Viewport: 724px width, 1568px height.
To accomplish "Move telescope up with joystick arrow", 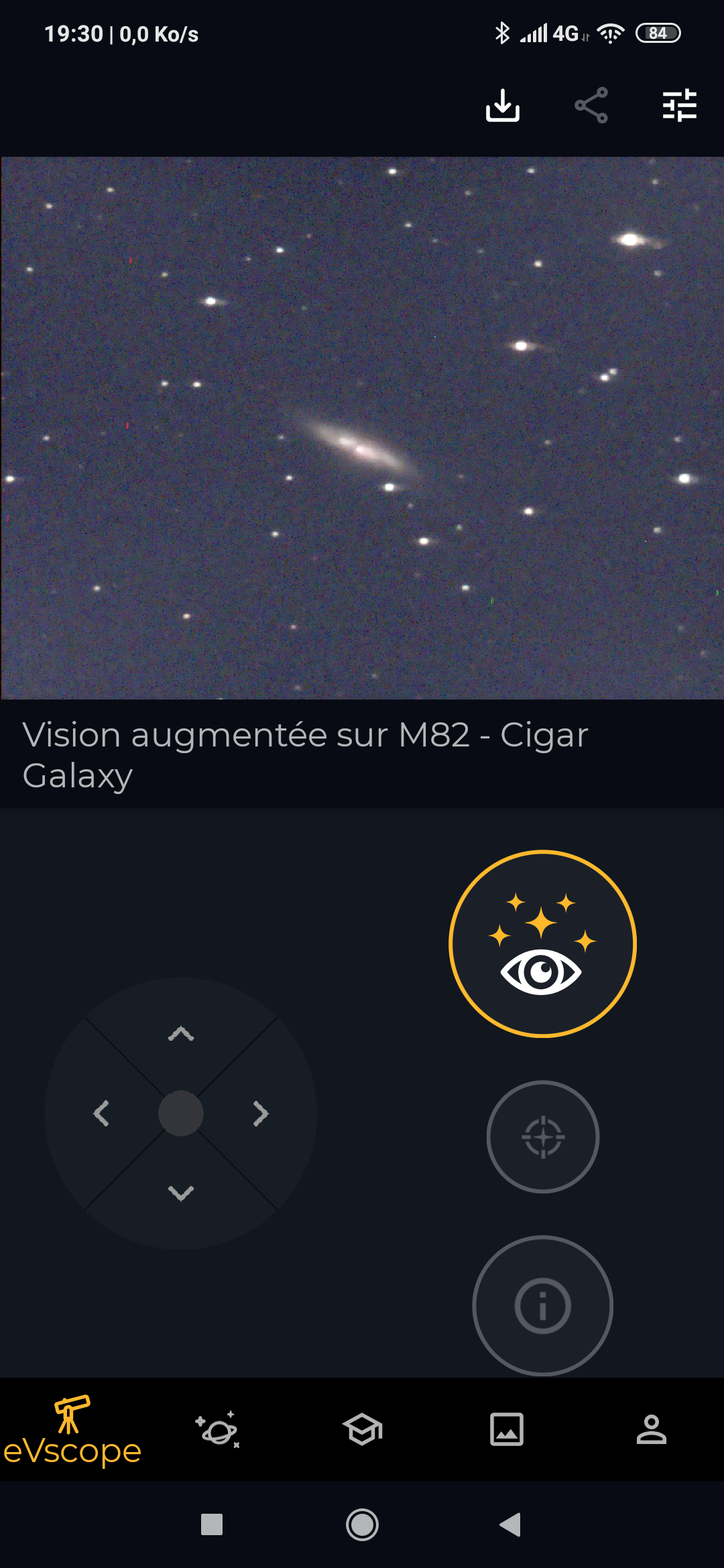I will click(181, 1034).
